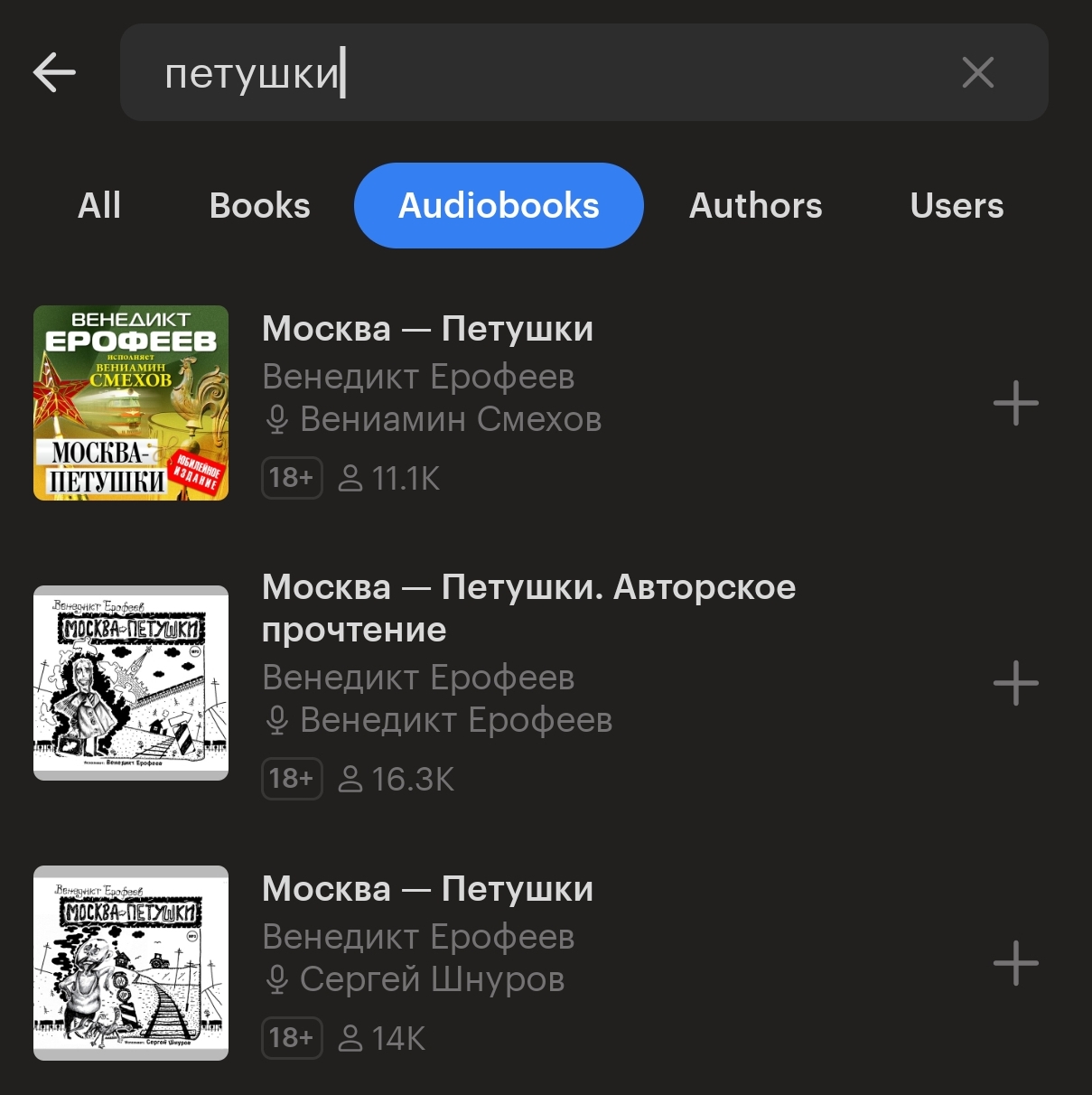This screenshot has width=1092, height=1095.
Task: Select the Audiobooks tab
Action: (499, 206)
